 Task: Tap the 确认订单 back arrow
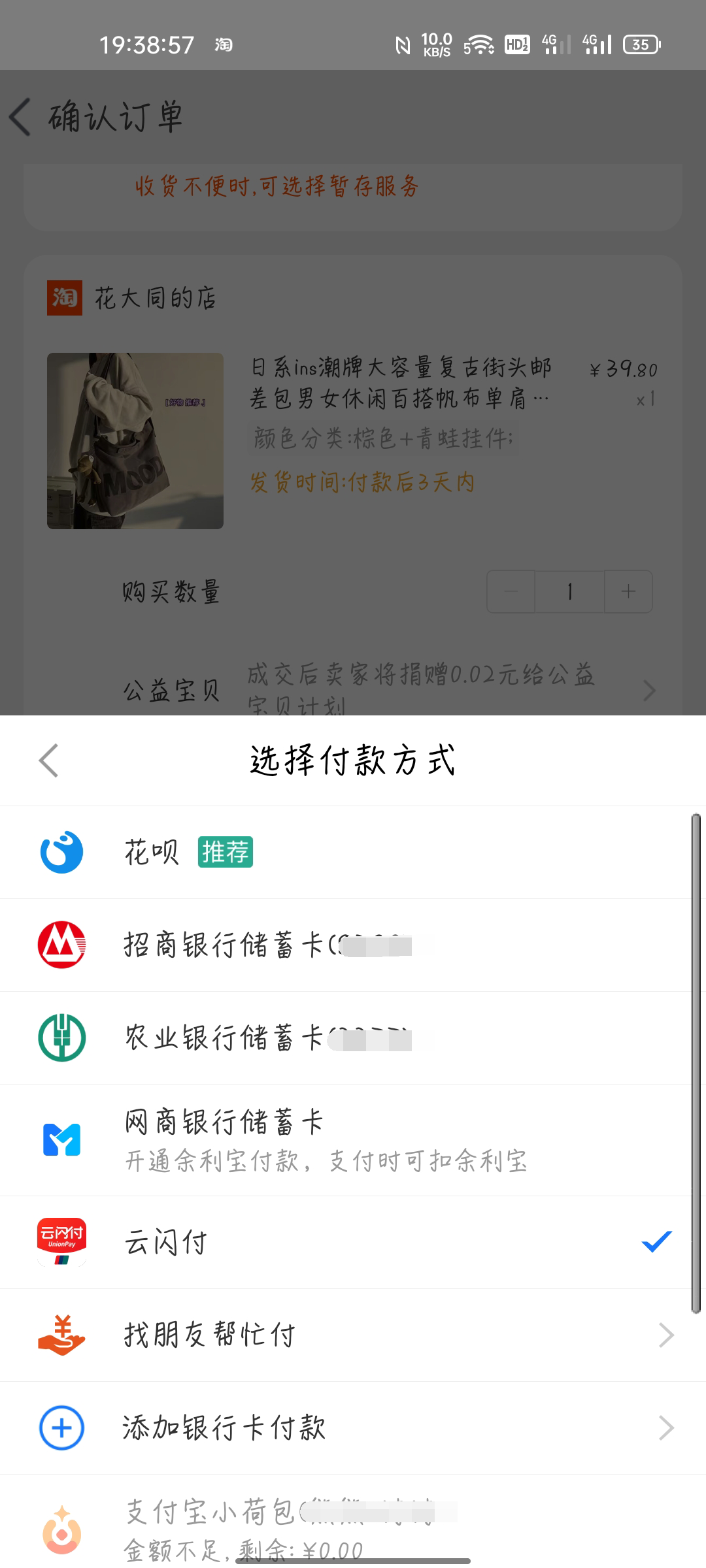pyautogui.click(x=20, y=118)
